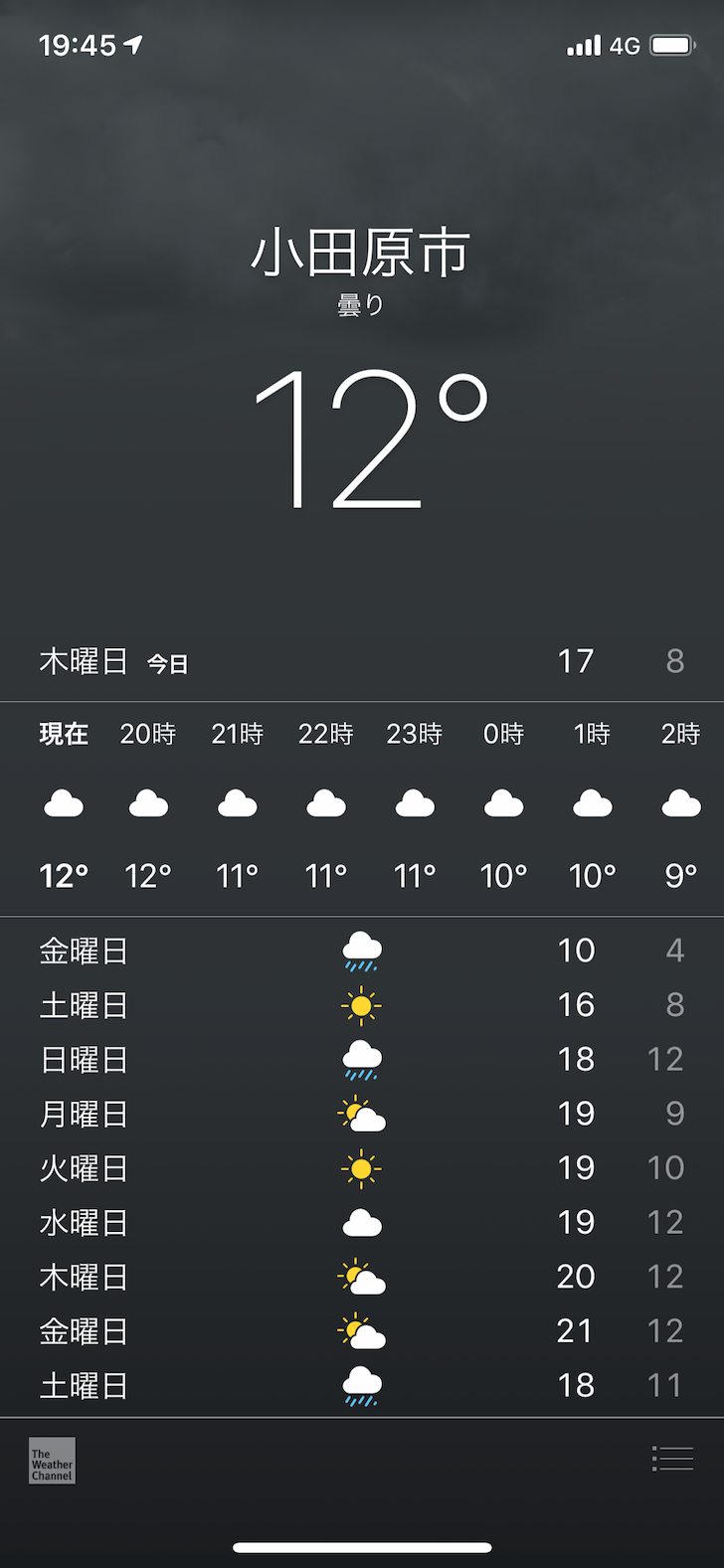The image size is (724, 1568).
Task: Open the city list icon
Action: pos(672,1459)
